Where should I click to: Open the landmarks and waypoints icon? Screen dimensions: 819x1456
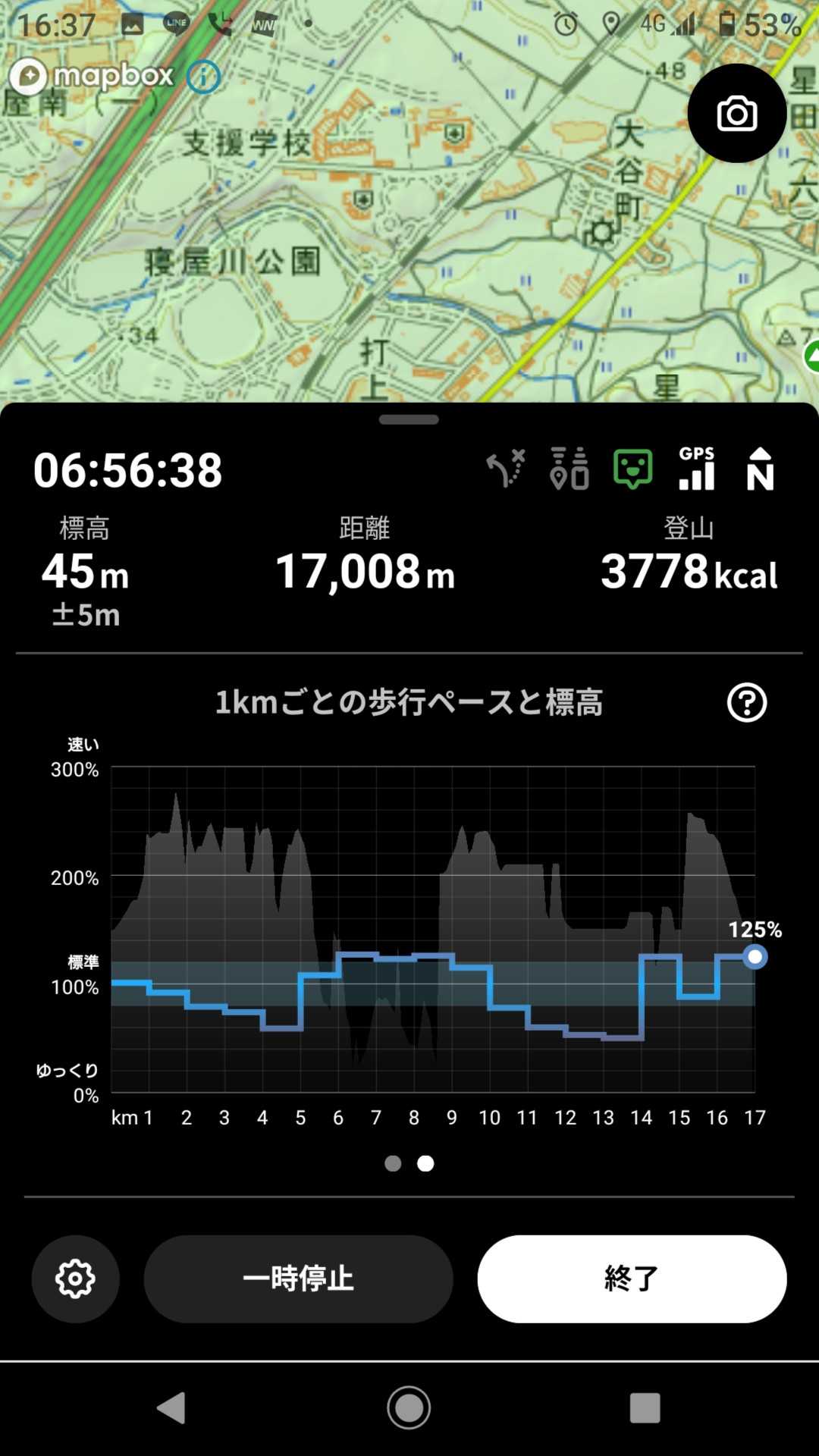pos(570,469)
